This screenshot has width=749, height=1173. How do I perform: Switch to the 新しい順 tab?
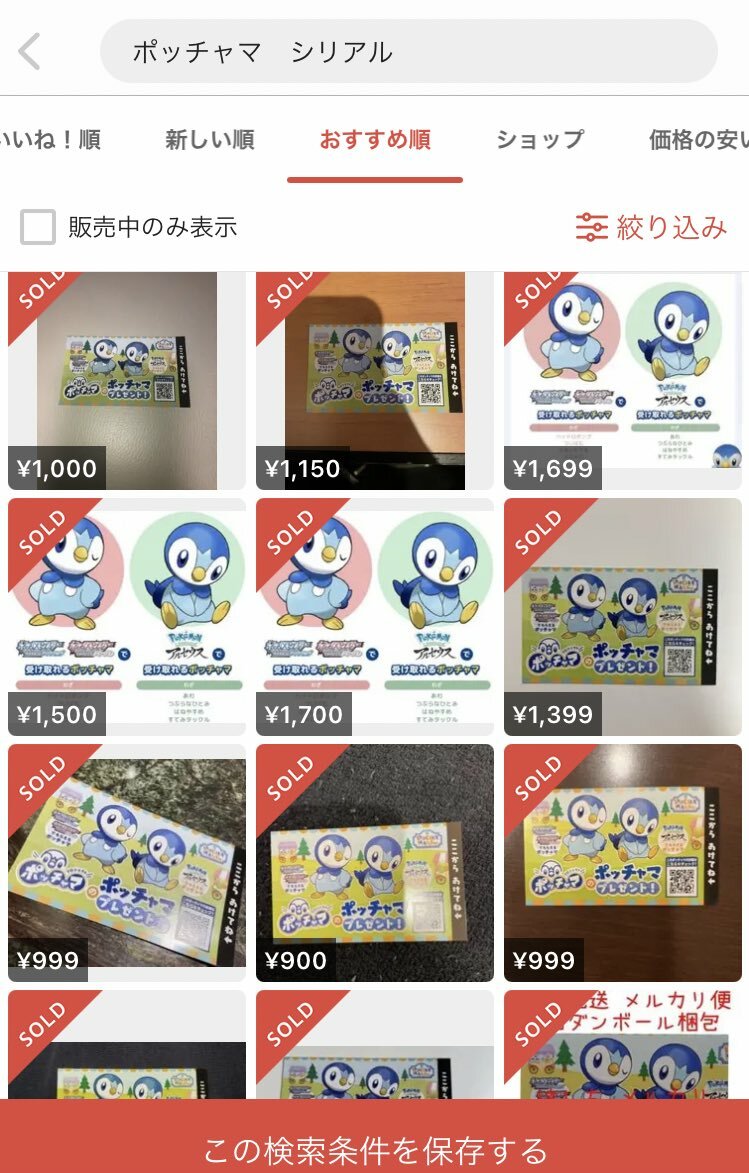(x=210, y=140)
